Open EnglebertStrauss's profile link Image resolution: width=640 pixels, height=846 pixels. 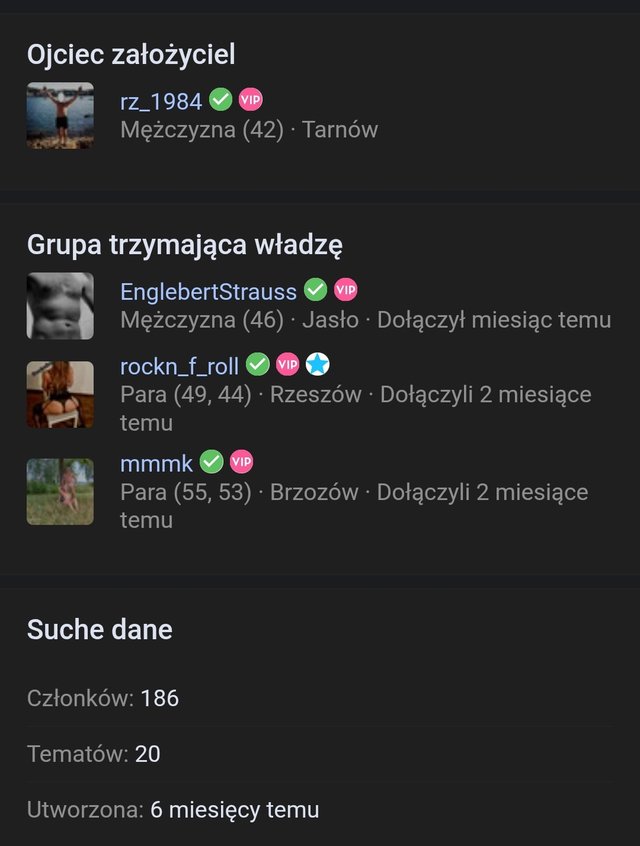[208, 292]
